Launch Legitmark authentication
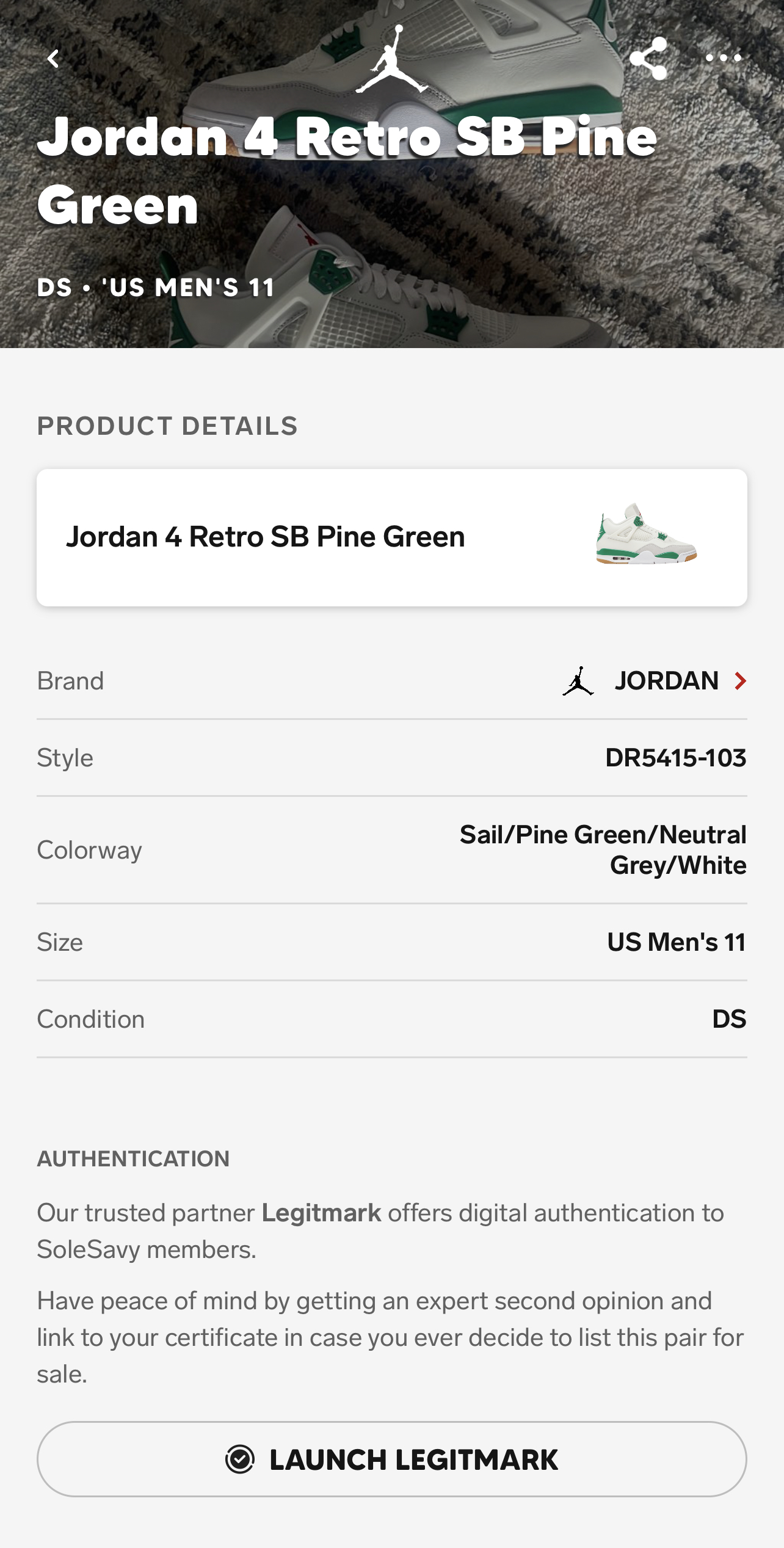Viewport: 784px width, 1548px height. (x=391, y=1459)
